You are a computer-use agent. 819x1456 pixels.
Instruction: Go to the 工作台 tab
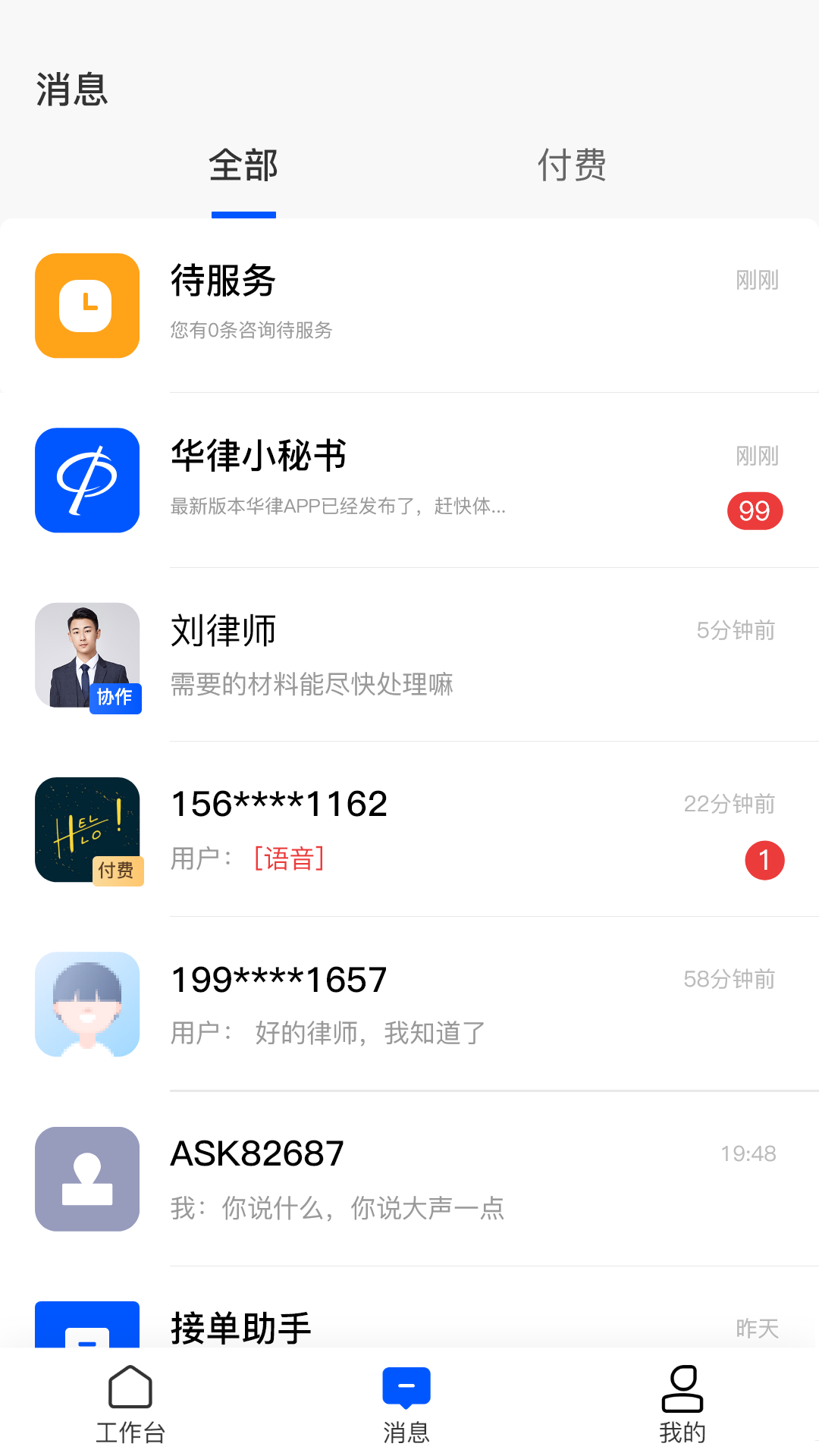click(x=130, y=1404)
